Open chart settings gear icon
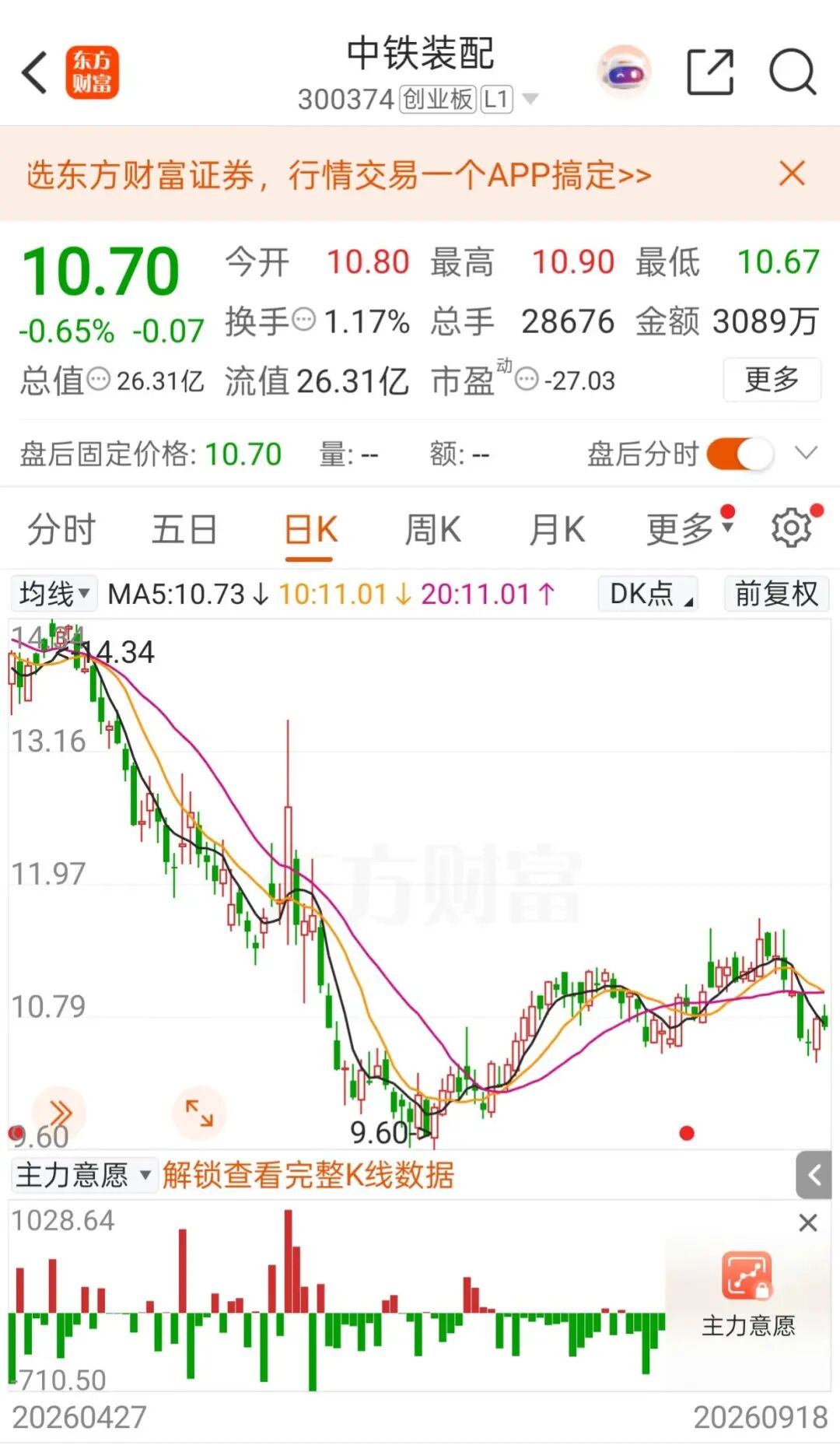 pyautogui.click(x=792, y=528)
